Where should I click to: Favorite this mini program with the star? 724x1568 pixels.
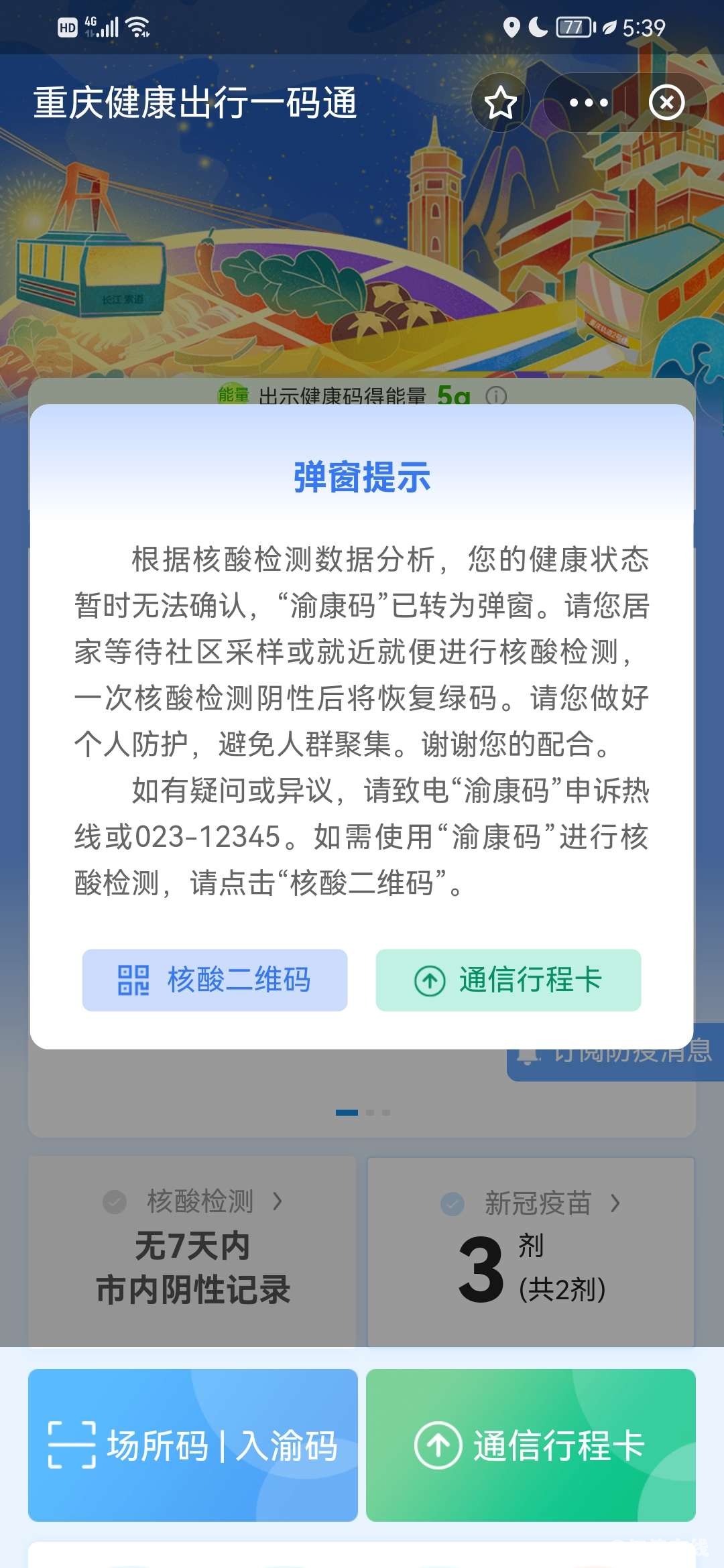coord(500,103)
